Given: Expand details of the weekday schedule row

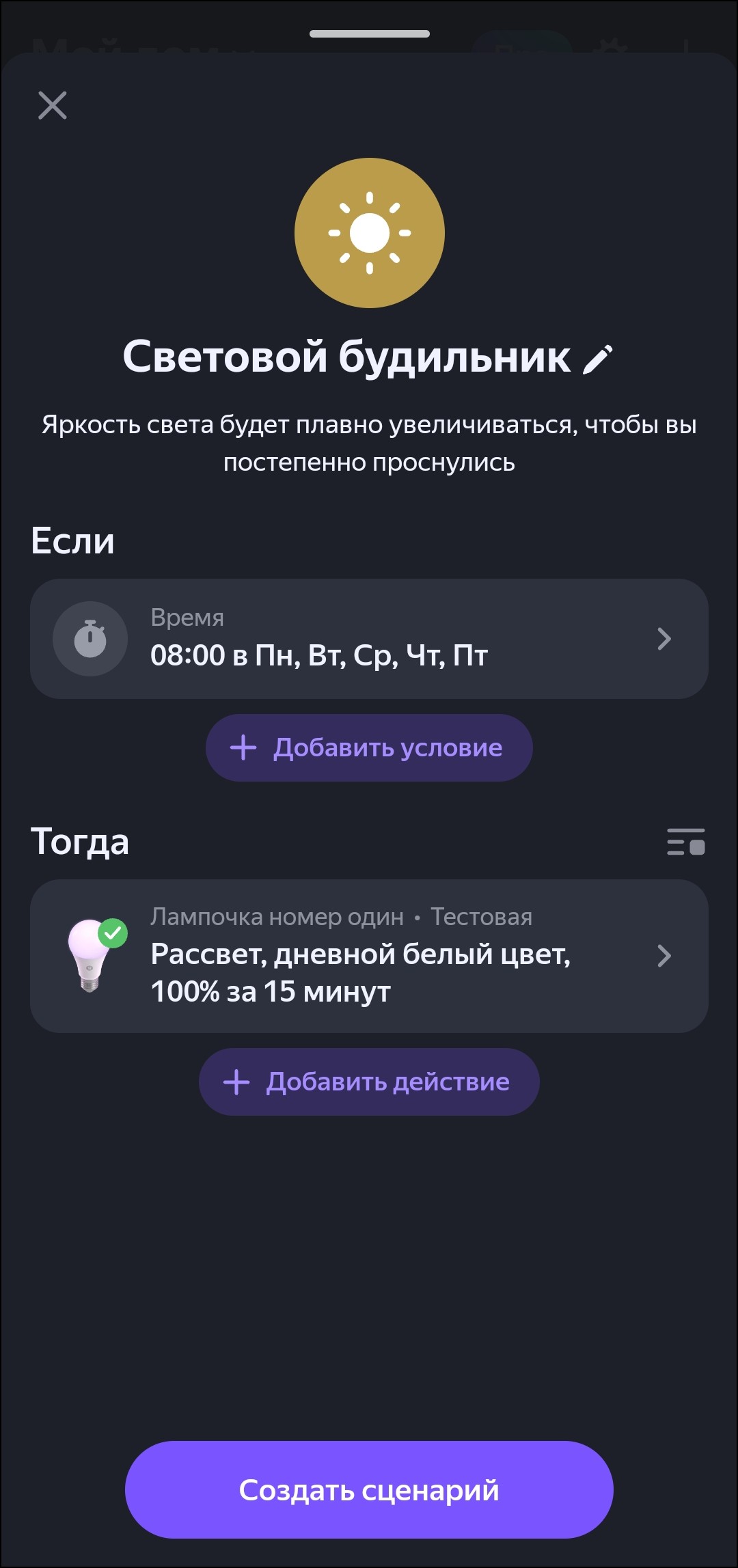Looking at the screenshot, I should (664, 639).
